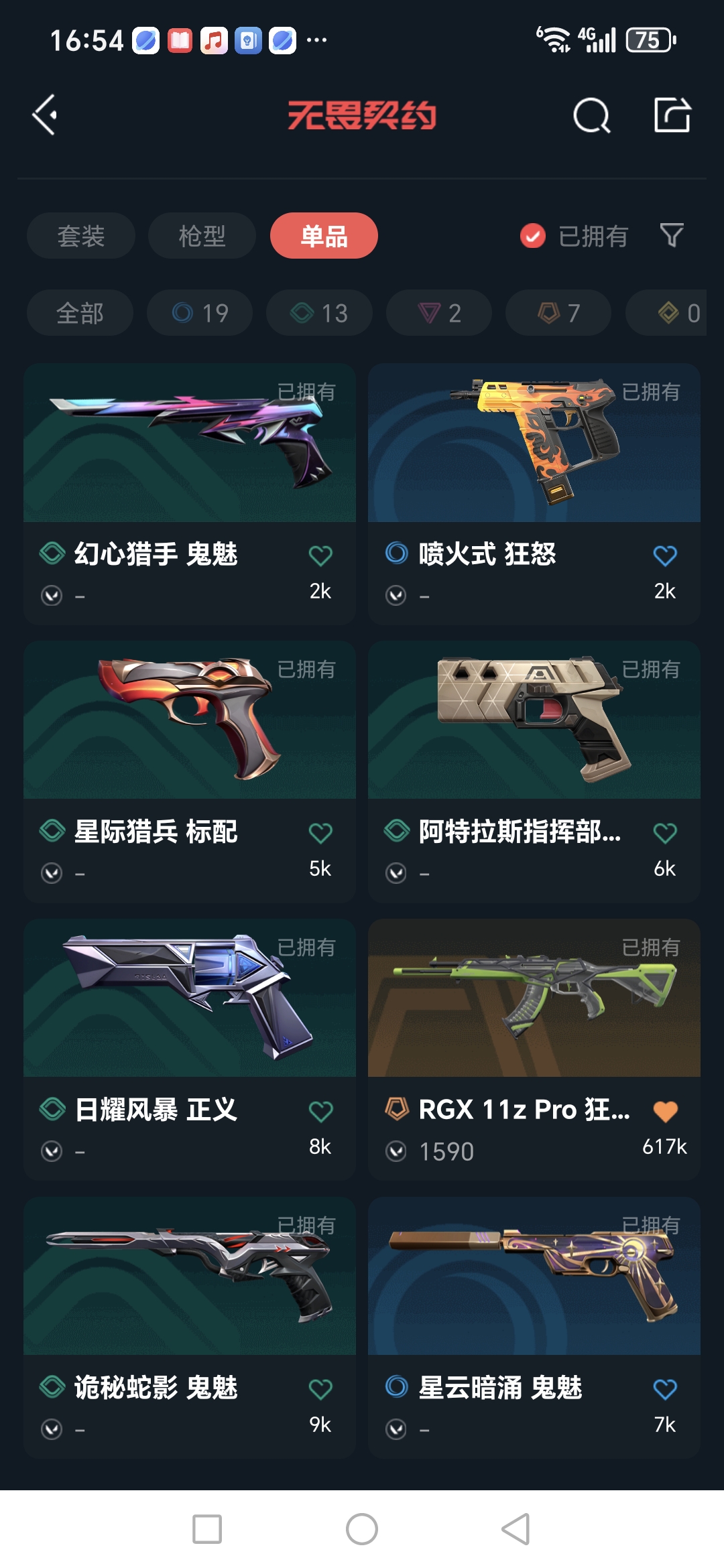
Task: Open the search icon in the header
Action: [x=591, y=116]
